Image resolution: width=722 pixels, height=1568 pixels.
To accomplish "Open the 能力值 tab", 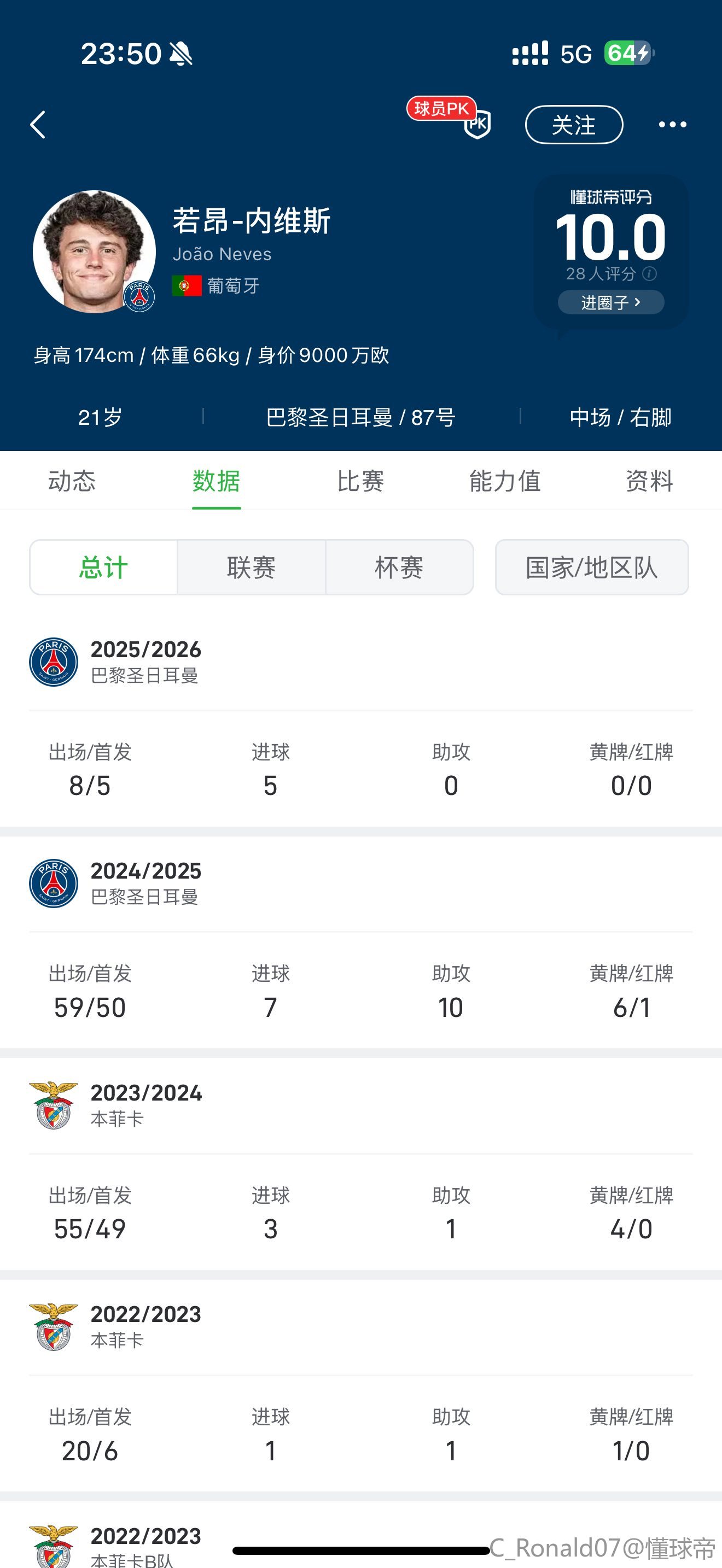I will click(505, 481).
